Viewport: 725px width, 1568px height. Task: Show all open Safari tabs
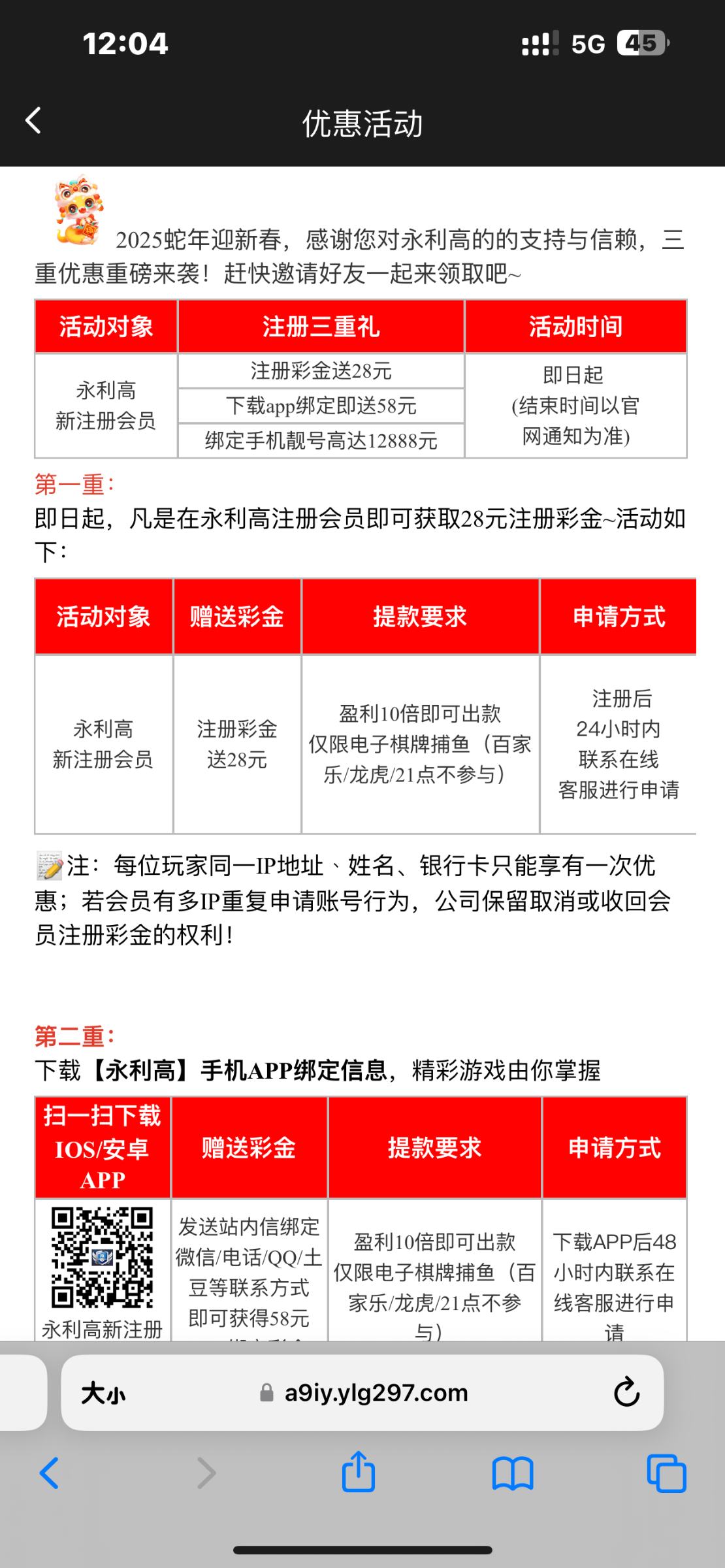pos(666,1473)
